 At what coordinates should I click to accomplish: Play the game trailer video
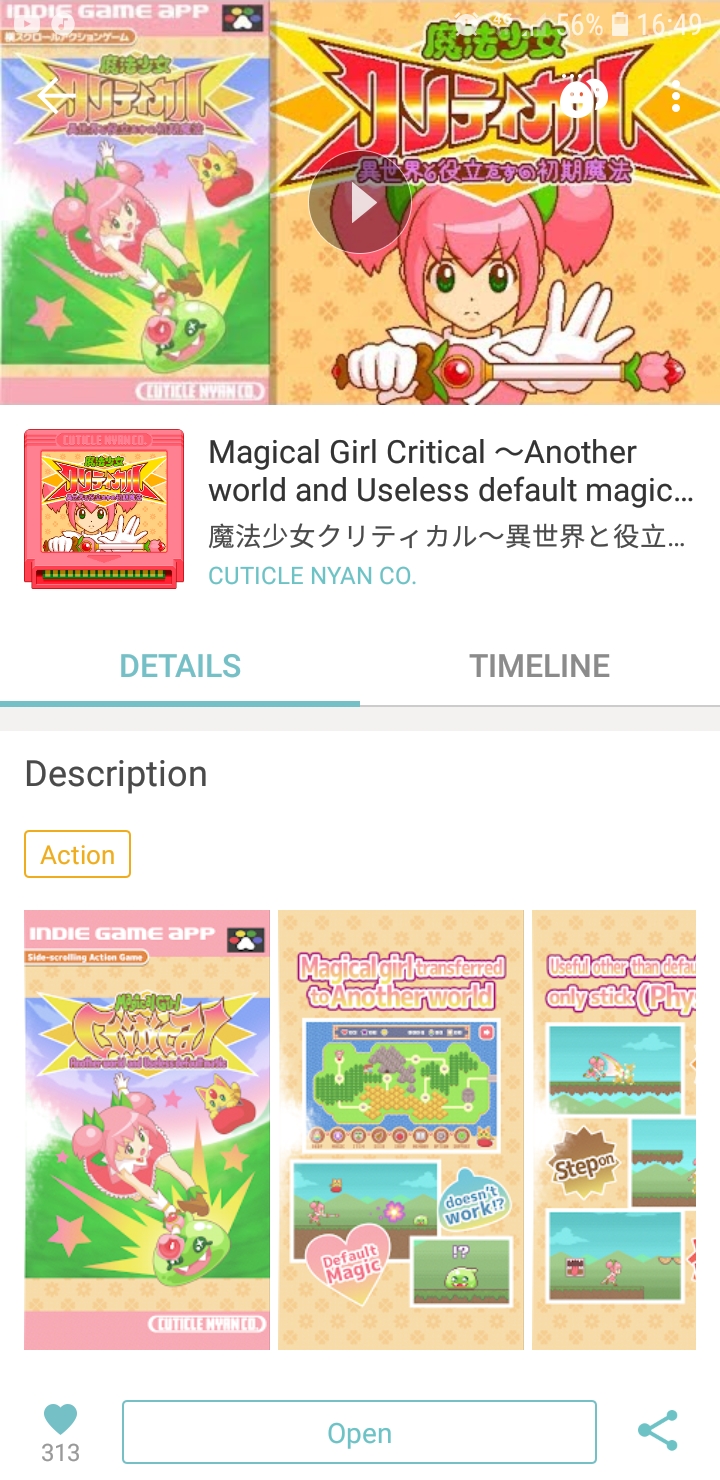point(361,203)
